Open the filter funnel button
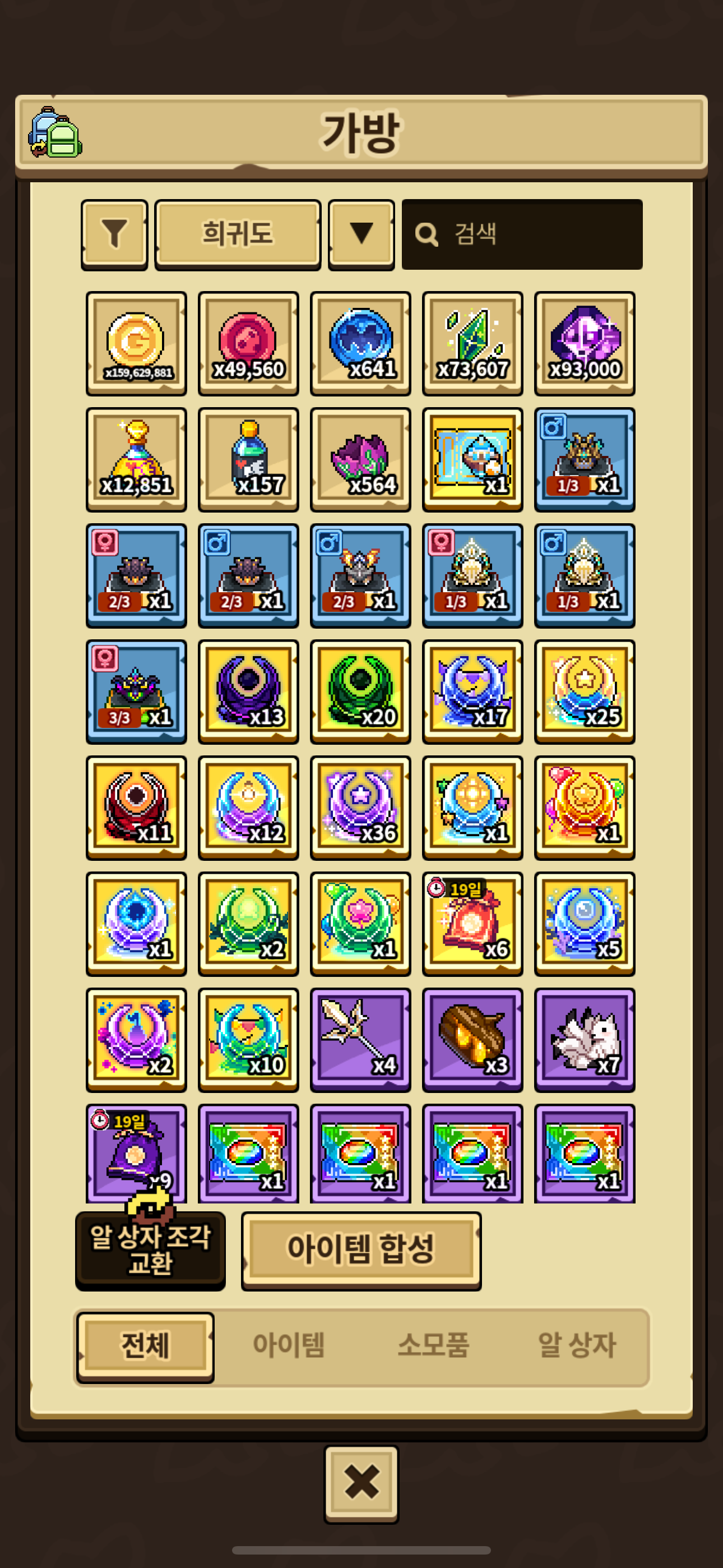The width and height of the screenshot is (723, 1568). click(x=114, y=234)
